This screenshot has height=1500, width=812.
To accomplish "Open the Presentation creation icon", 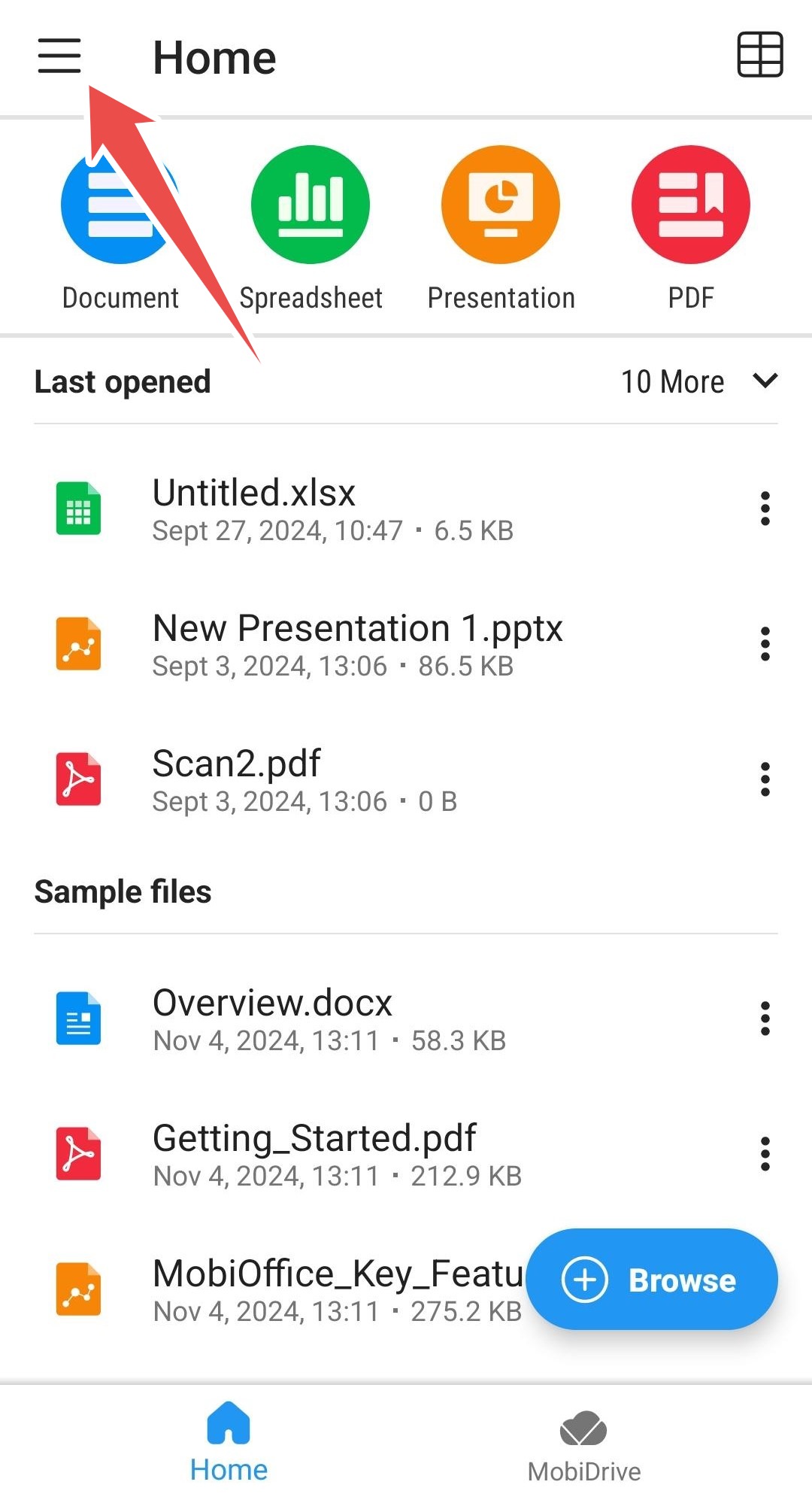I will coord(501,205).
